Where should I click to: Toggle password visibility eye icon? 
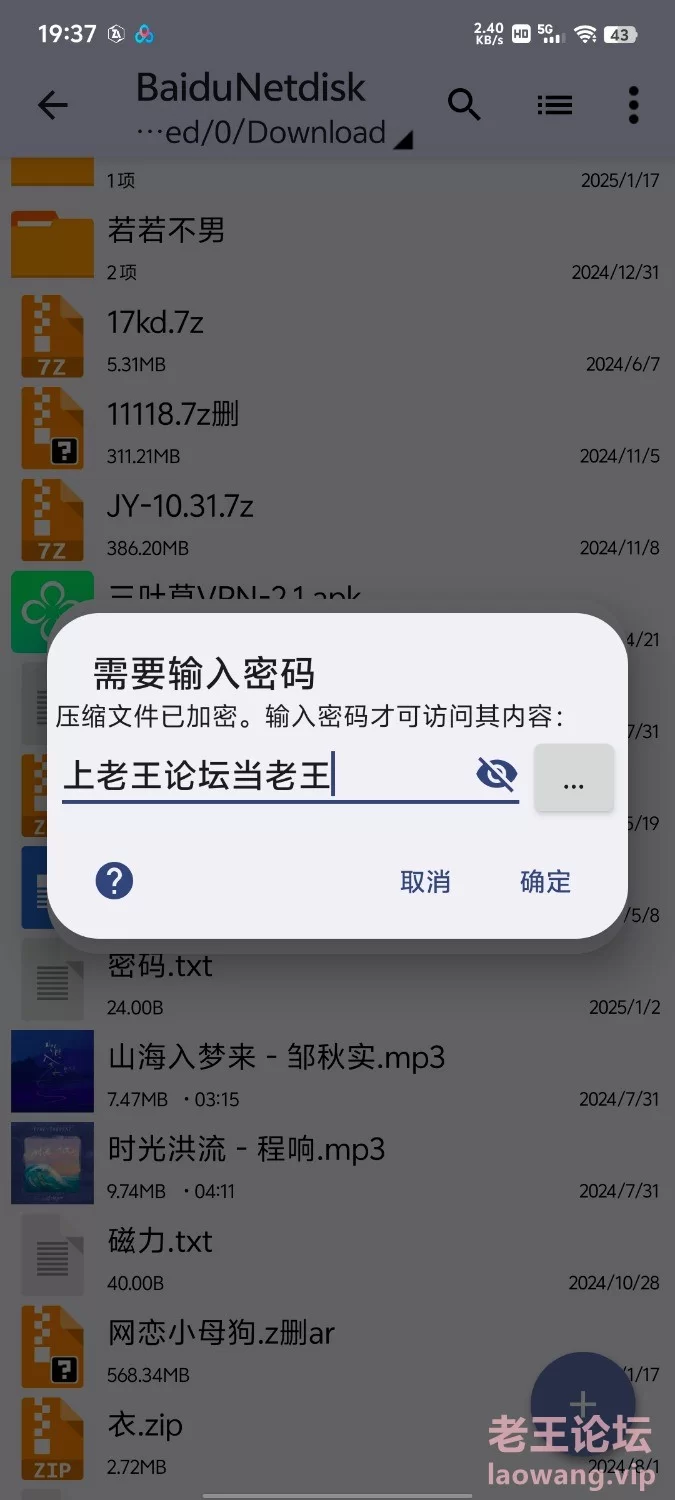click(x=496, y=773)
